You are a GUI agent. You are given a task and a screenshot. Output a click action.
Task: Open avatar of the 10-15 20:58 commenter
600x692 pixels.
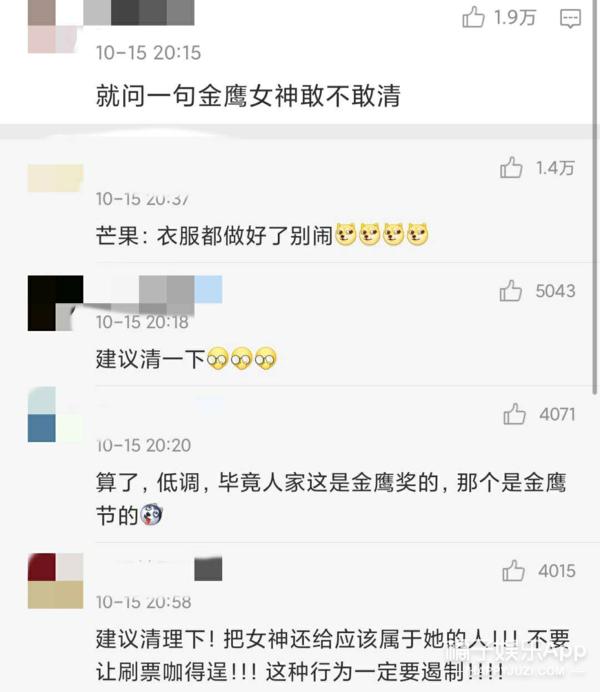point(55,581)
